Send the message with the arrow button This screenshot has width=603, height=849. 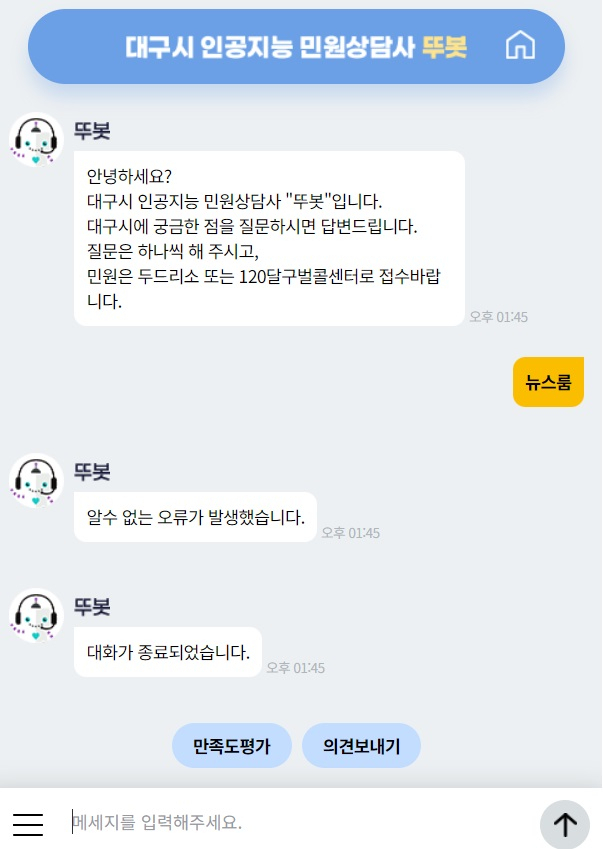(565, 824)
